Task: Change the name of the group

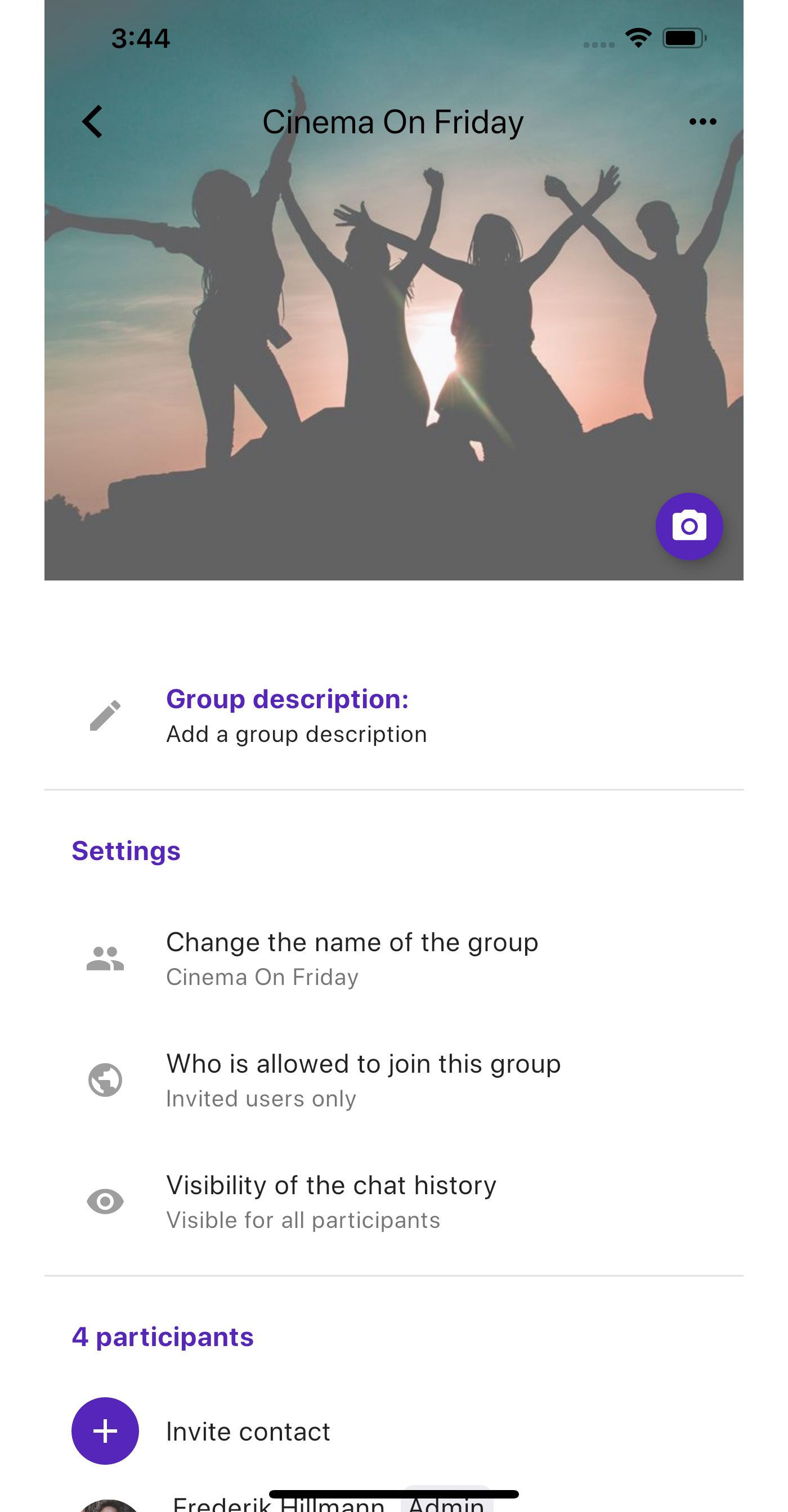Action: [x=351, y=958]
